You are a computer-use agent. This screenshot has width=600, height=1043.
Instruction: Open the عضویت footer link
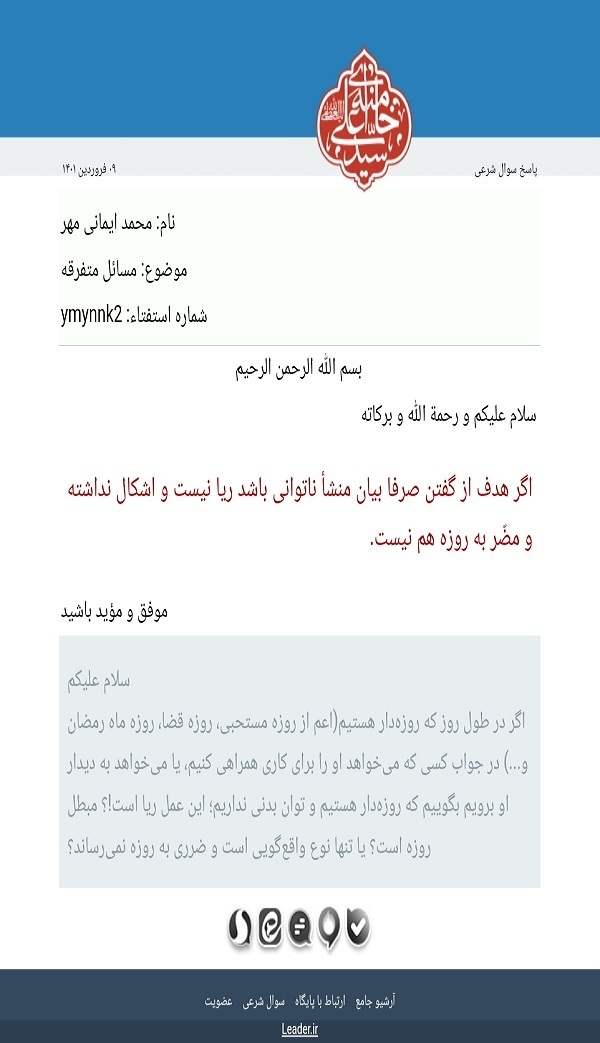point(218,1001)
